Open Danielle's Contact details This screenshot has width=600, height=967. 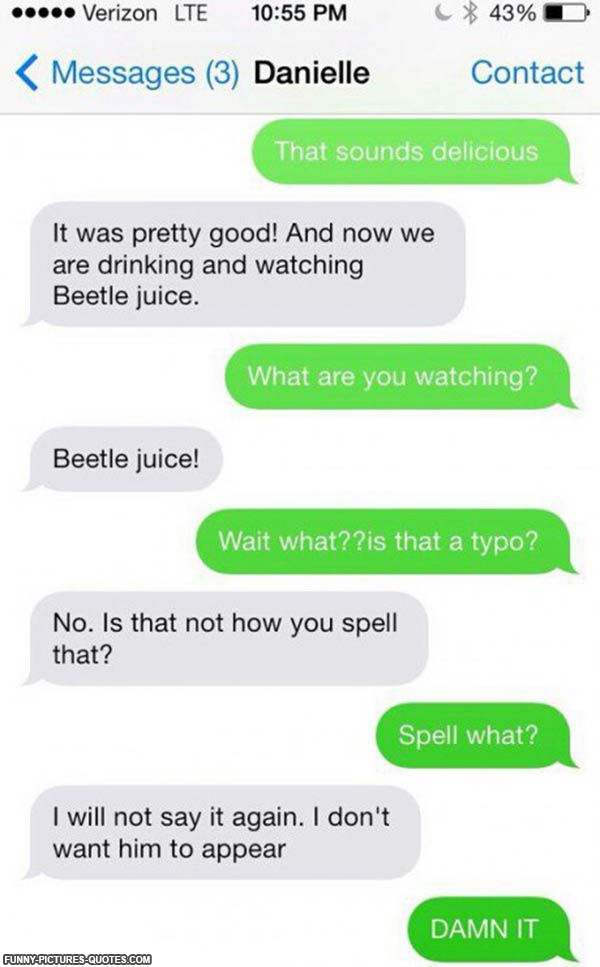527,73
